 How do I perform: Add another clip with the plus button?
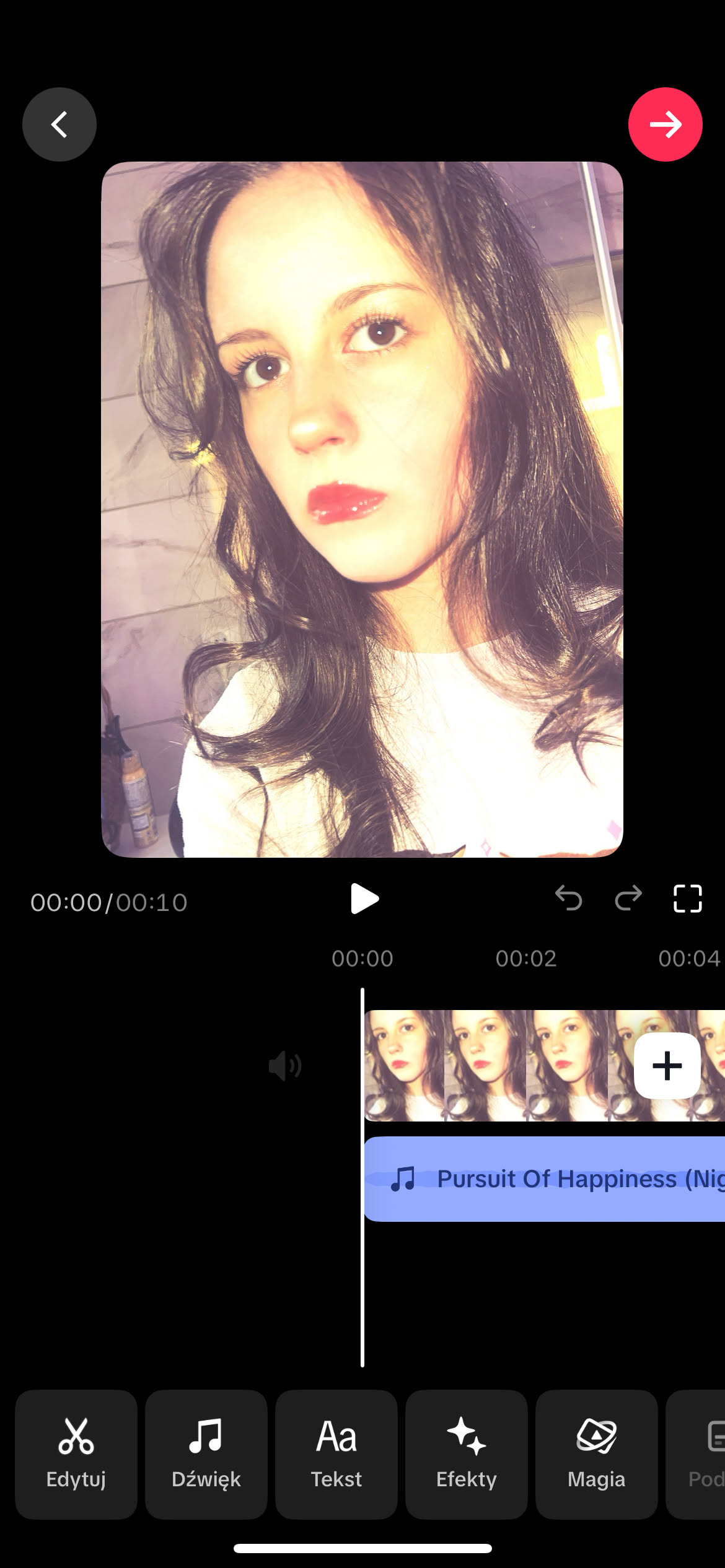click(667, 1066)
